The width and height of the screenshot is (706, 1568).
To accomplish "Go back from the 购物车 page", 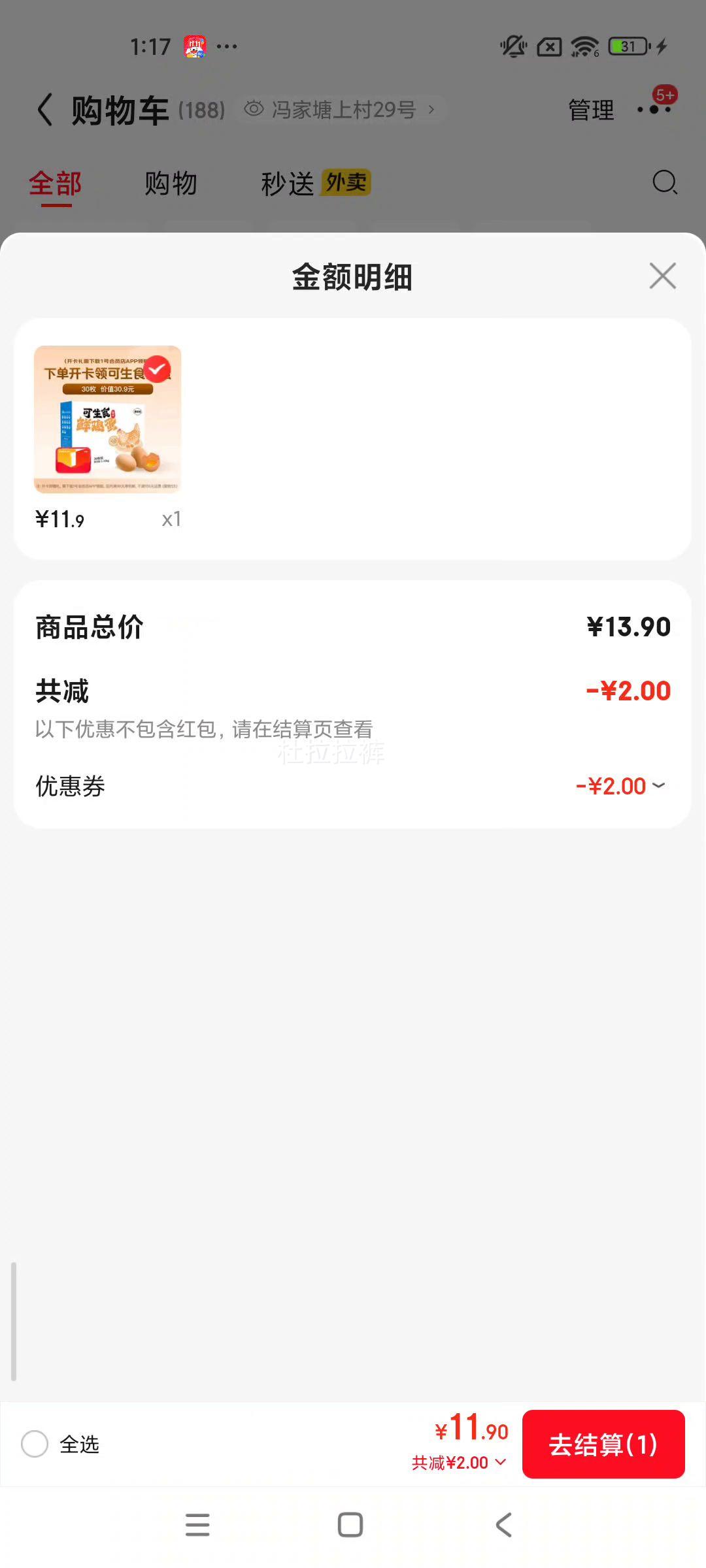I will tap(45, 110).
